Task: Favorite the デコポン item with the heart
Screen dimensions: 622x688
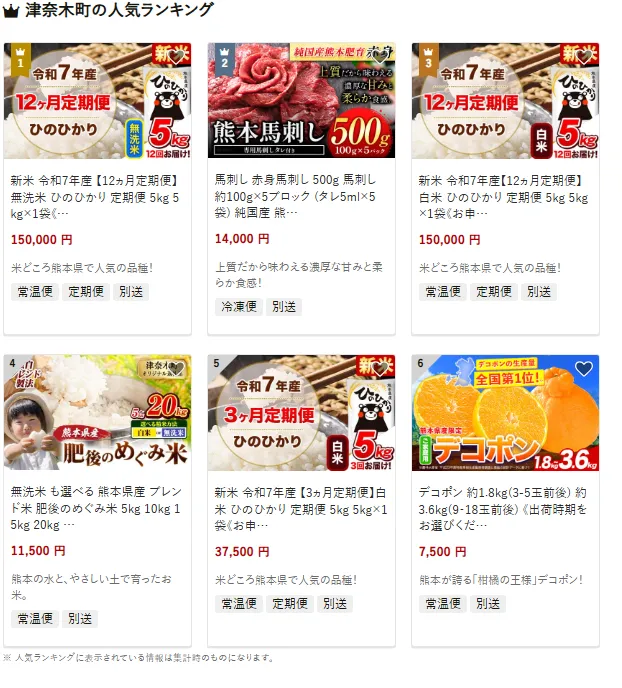Action: pos(584,369)
